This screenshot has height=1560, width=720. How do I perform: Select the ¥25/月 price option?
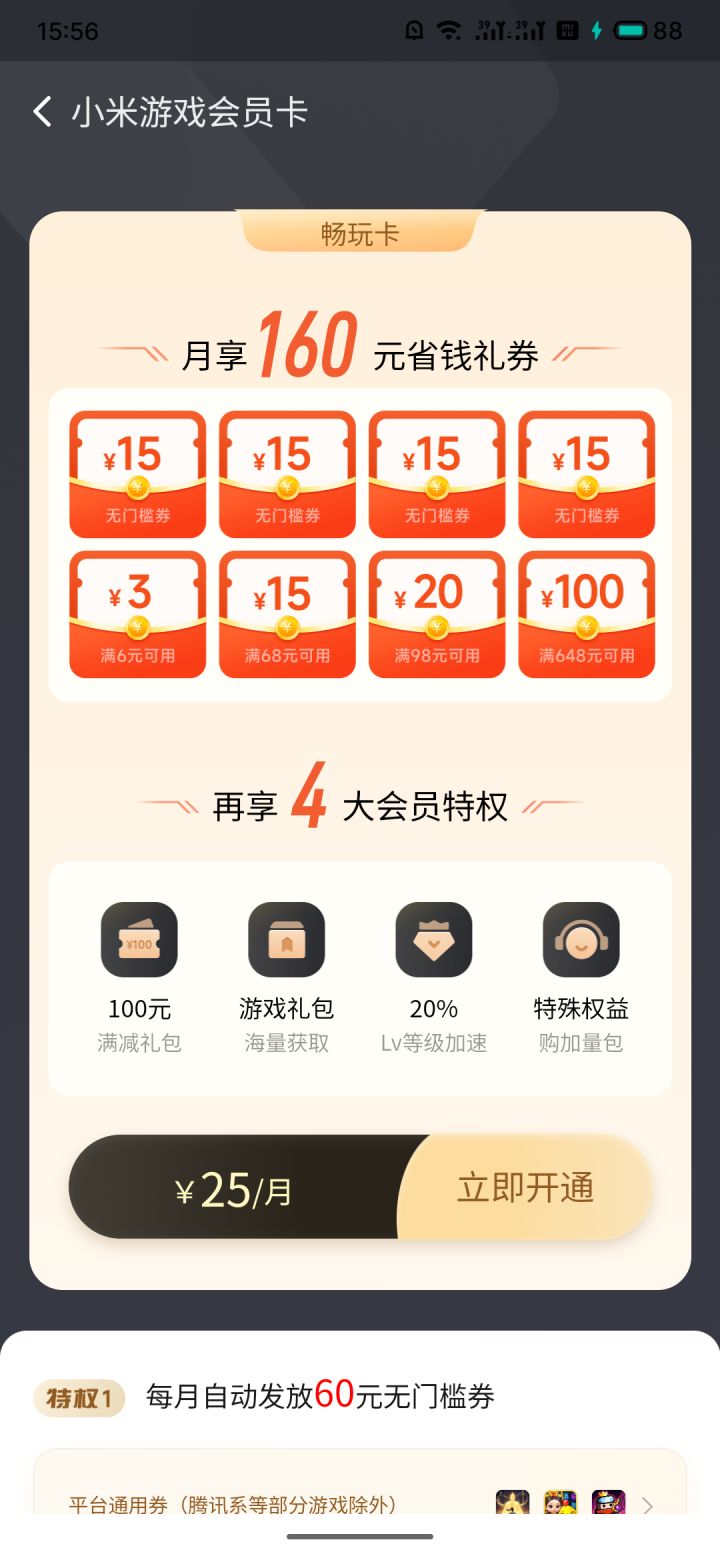237,1188
